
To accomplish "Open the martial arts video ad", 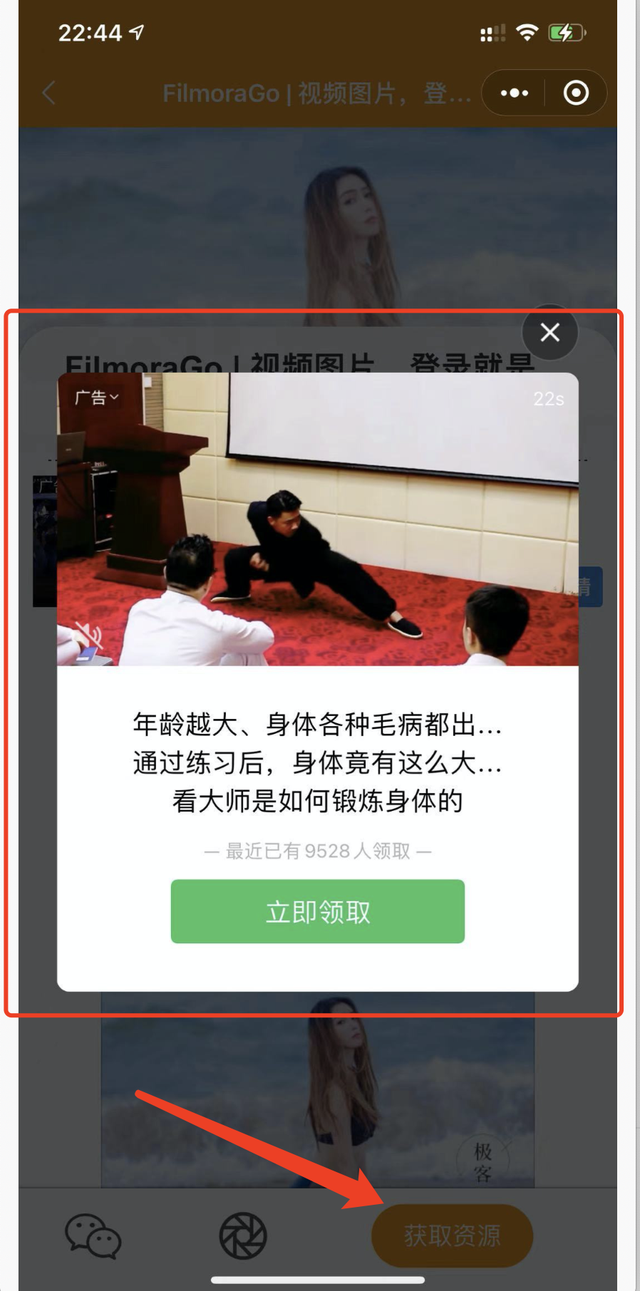I will pos(317,519).
